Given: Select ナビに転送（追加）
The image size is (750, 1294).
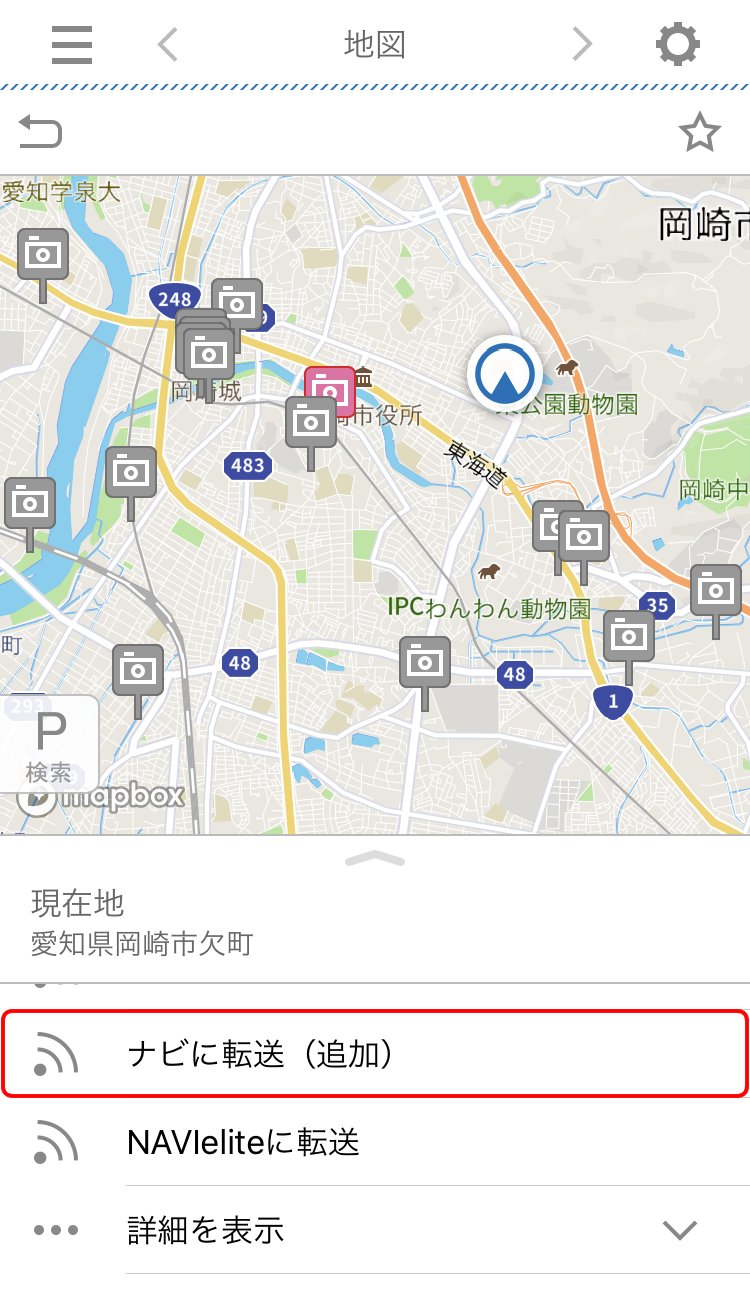Looking at the screenshot, I should pos(374,1053).
